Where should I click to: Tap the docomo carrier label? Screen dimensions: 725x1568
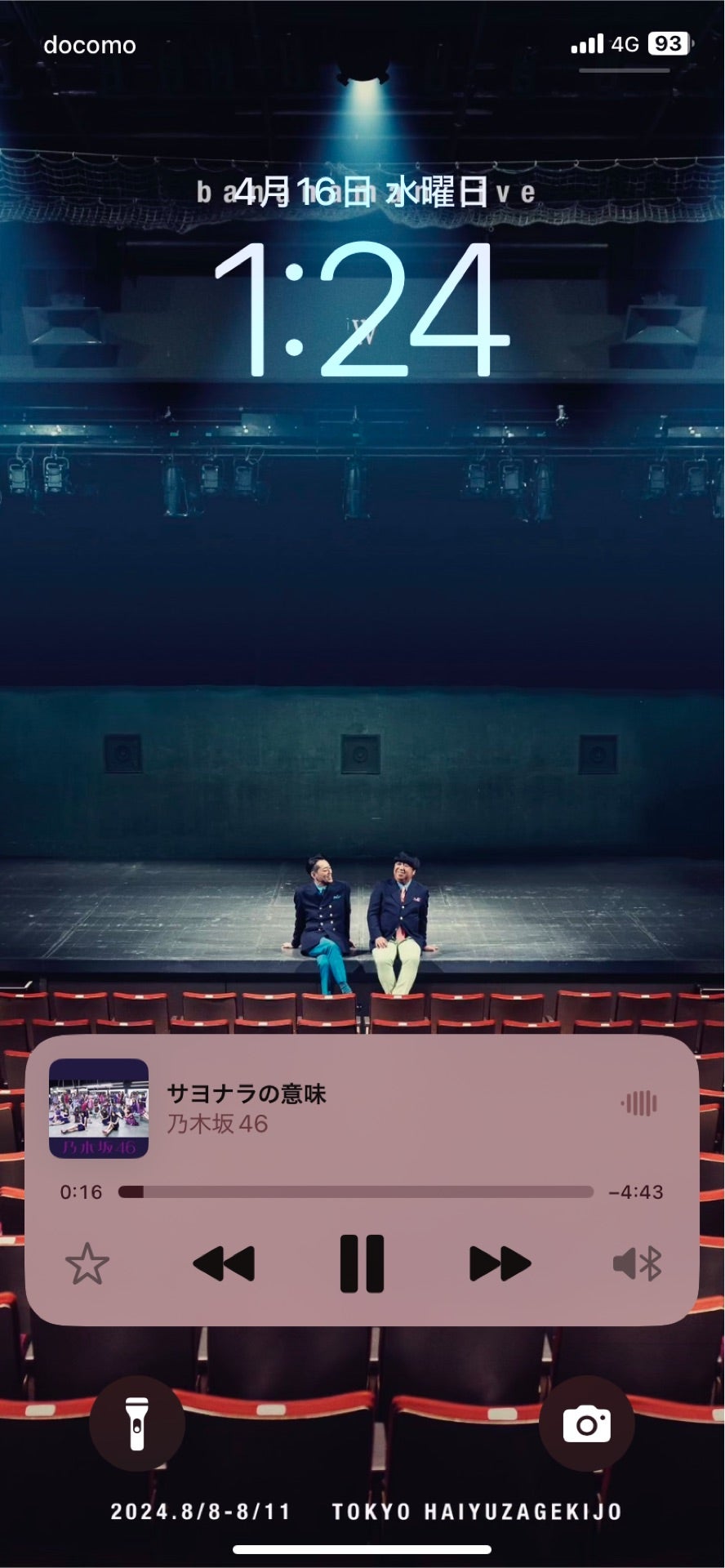(90, 45)
